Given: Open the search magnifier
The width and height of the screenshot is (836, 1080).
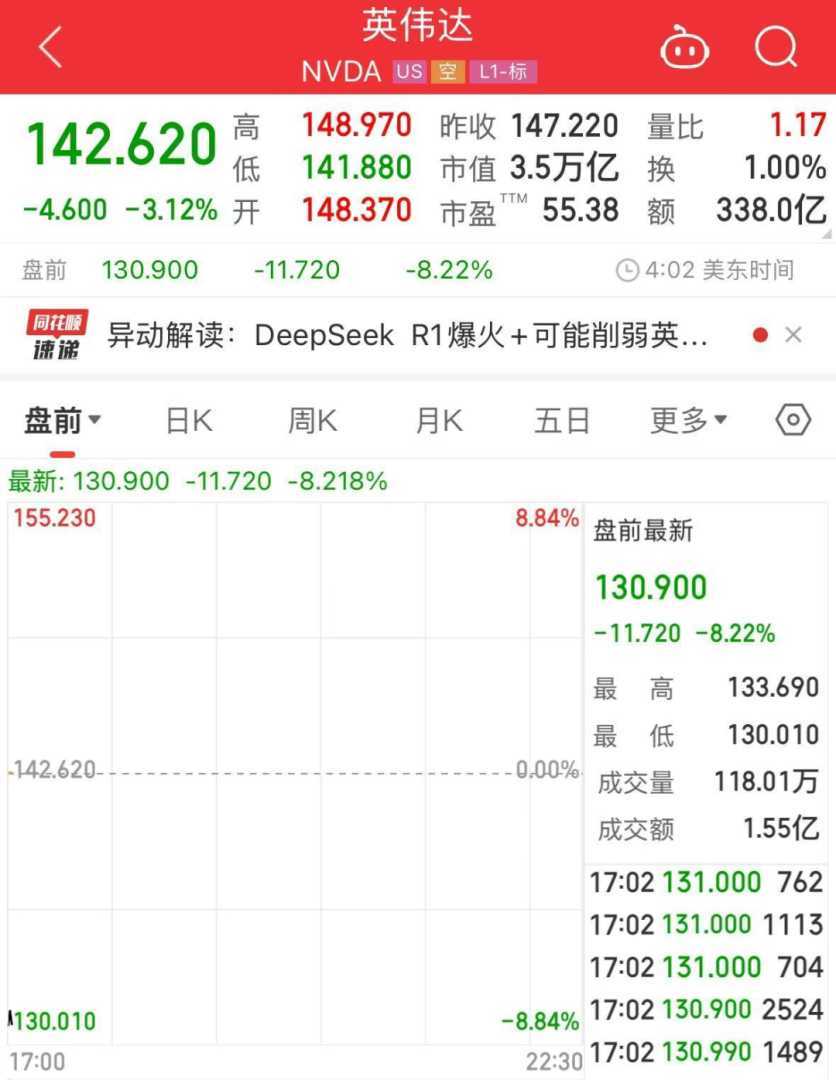Looking at the screenshot, I should click(x=776, y=47).
